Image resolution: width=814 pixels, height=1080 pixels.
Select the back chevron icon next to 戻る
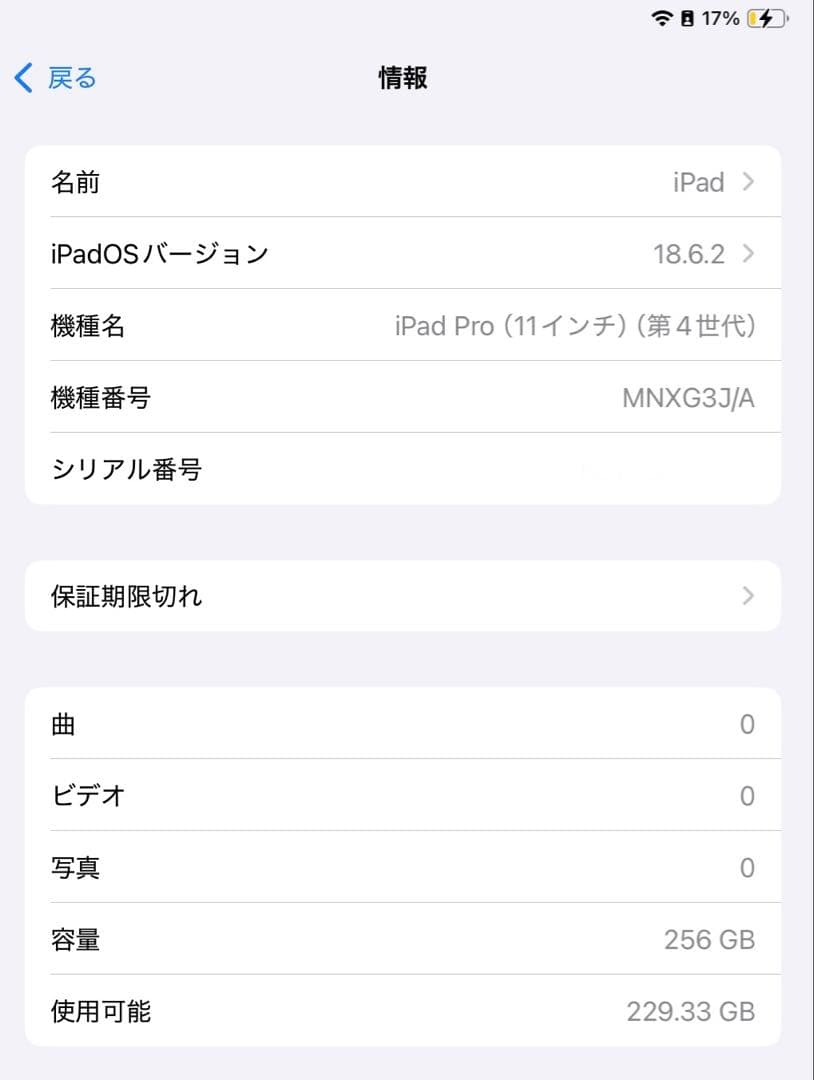tap(22, 77)
